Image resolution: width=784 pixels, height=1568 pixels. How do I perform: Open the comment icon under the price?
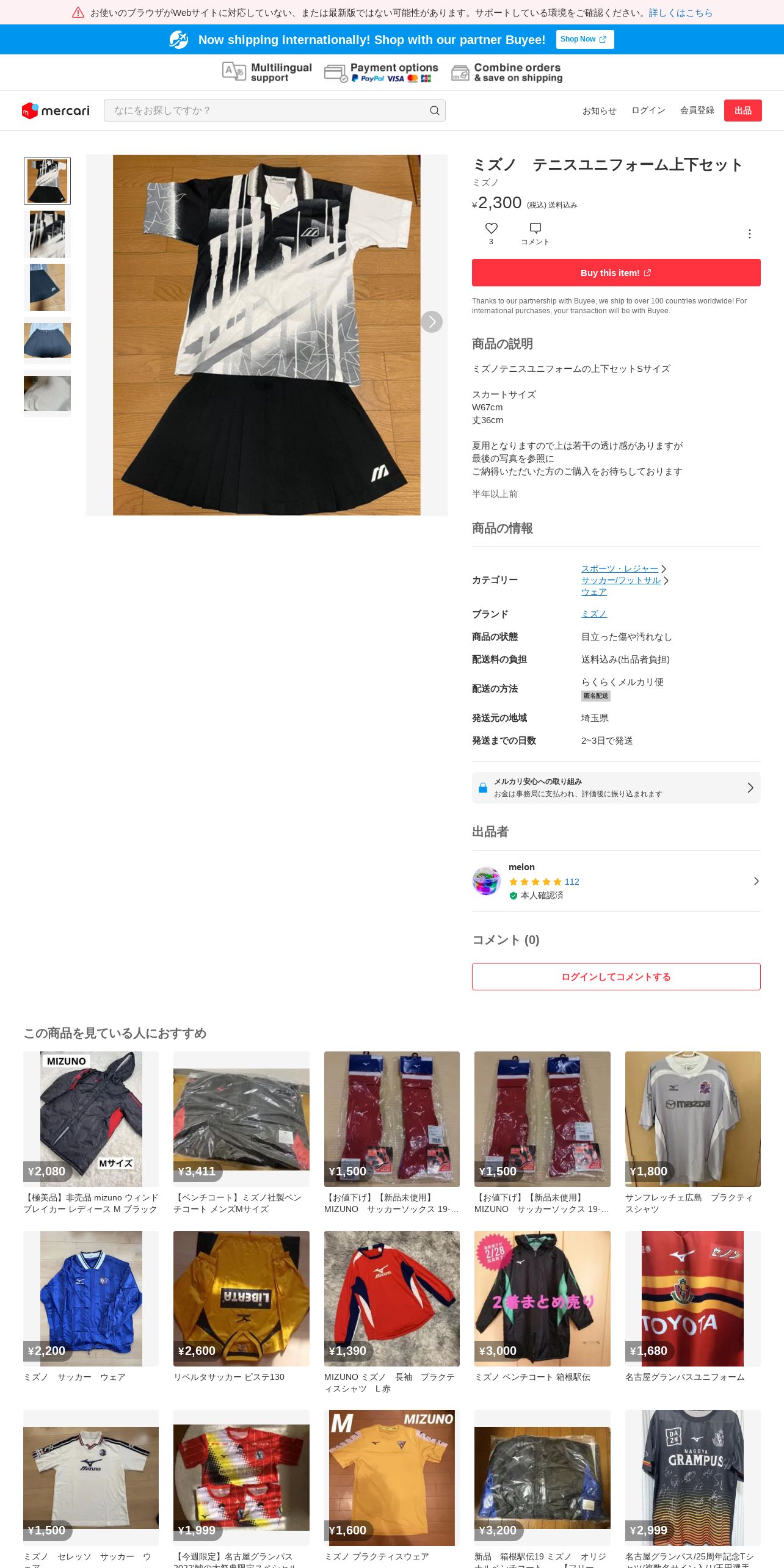(535, 228)
